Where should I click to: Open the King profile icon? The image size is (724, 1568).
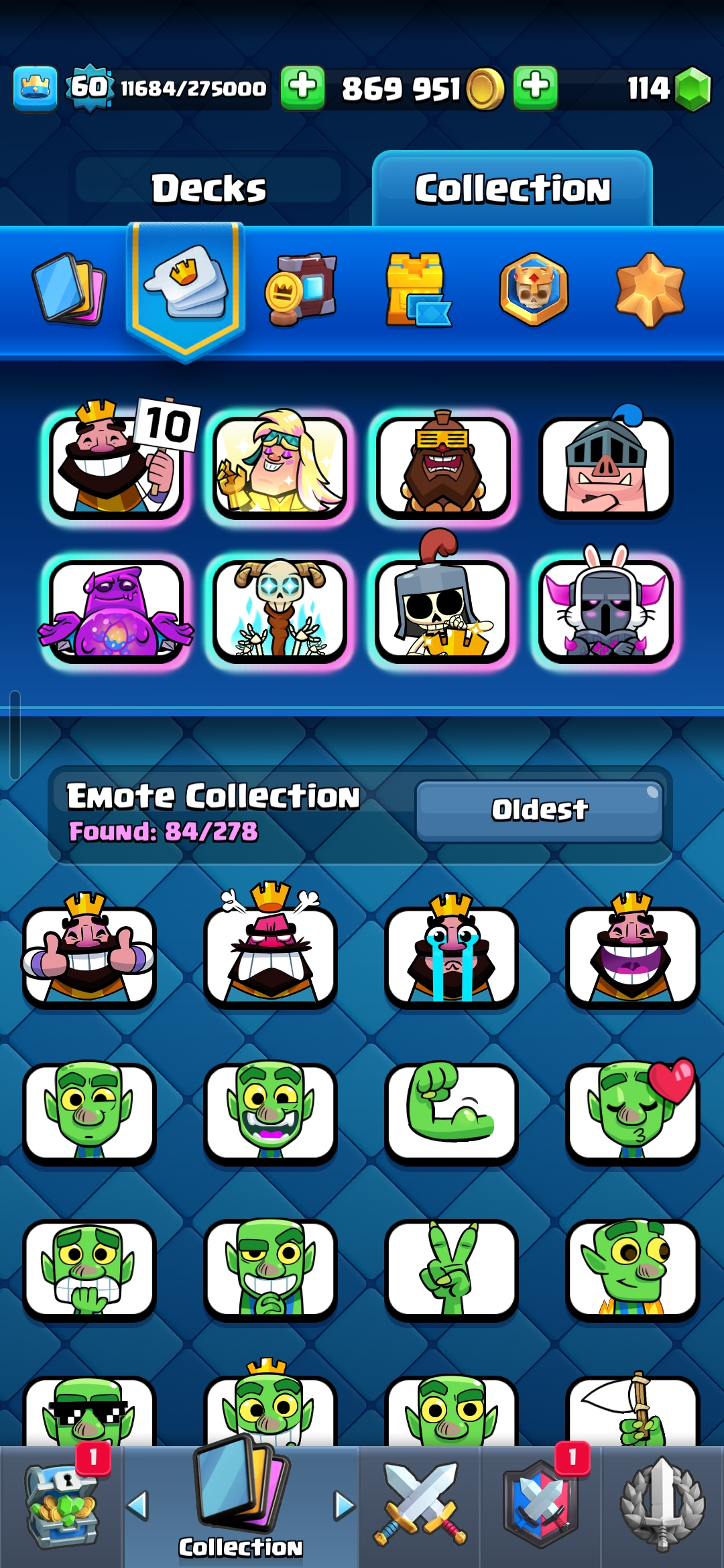35,88
